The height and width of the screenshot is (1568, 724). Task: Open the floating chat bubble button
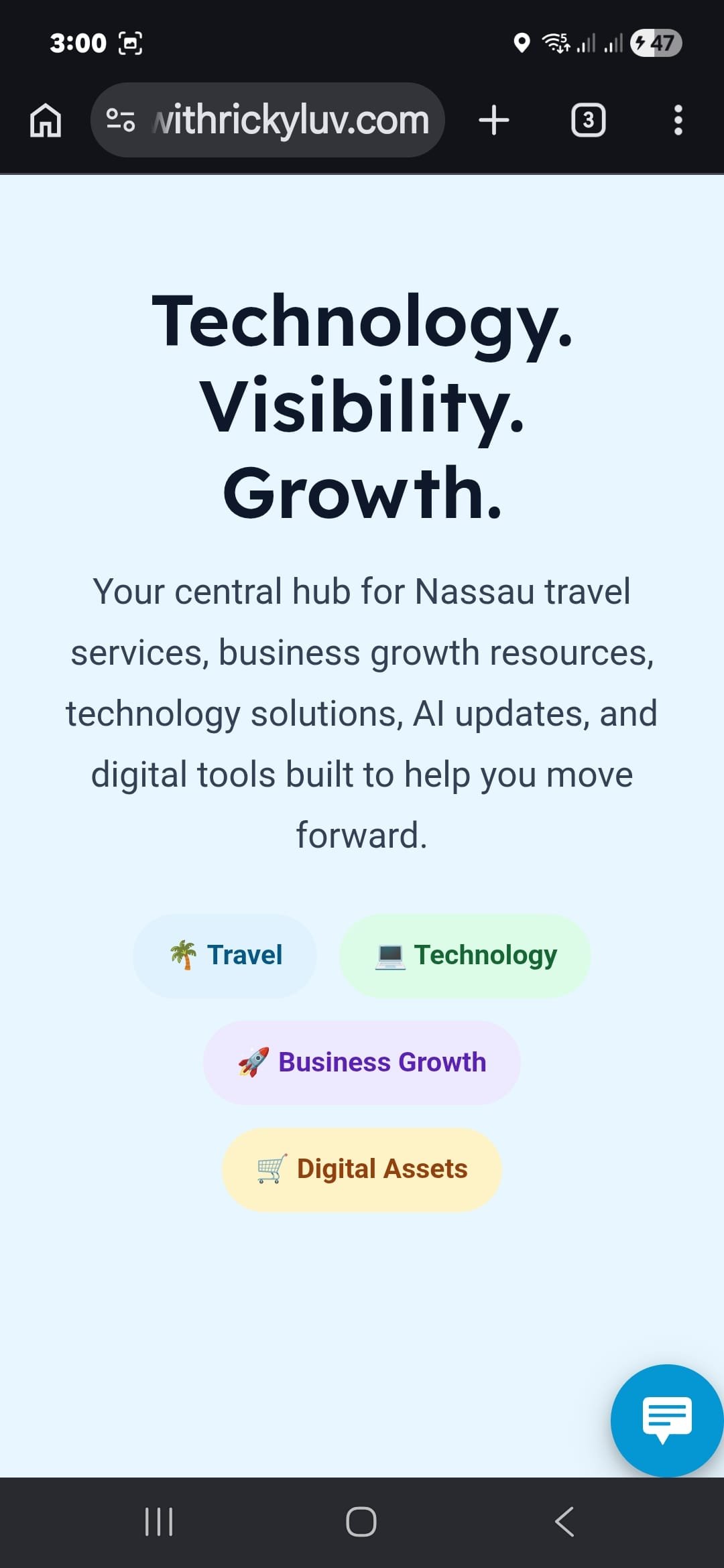[666, 1420]
